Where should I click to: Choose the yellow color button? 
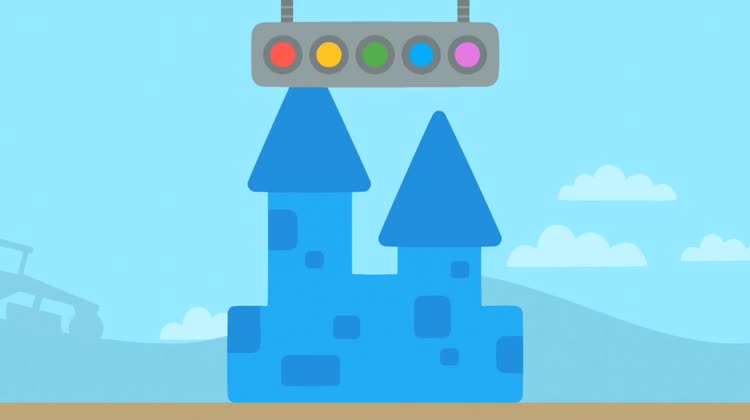click(x=328, y=54)
